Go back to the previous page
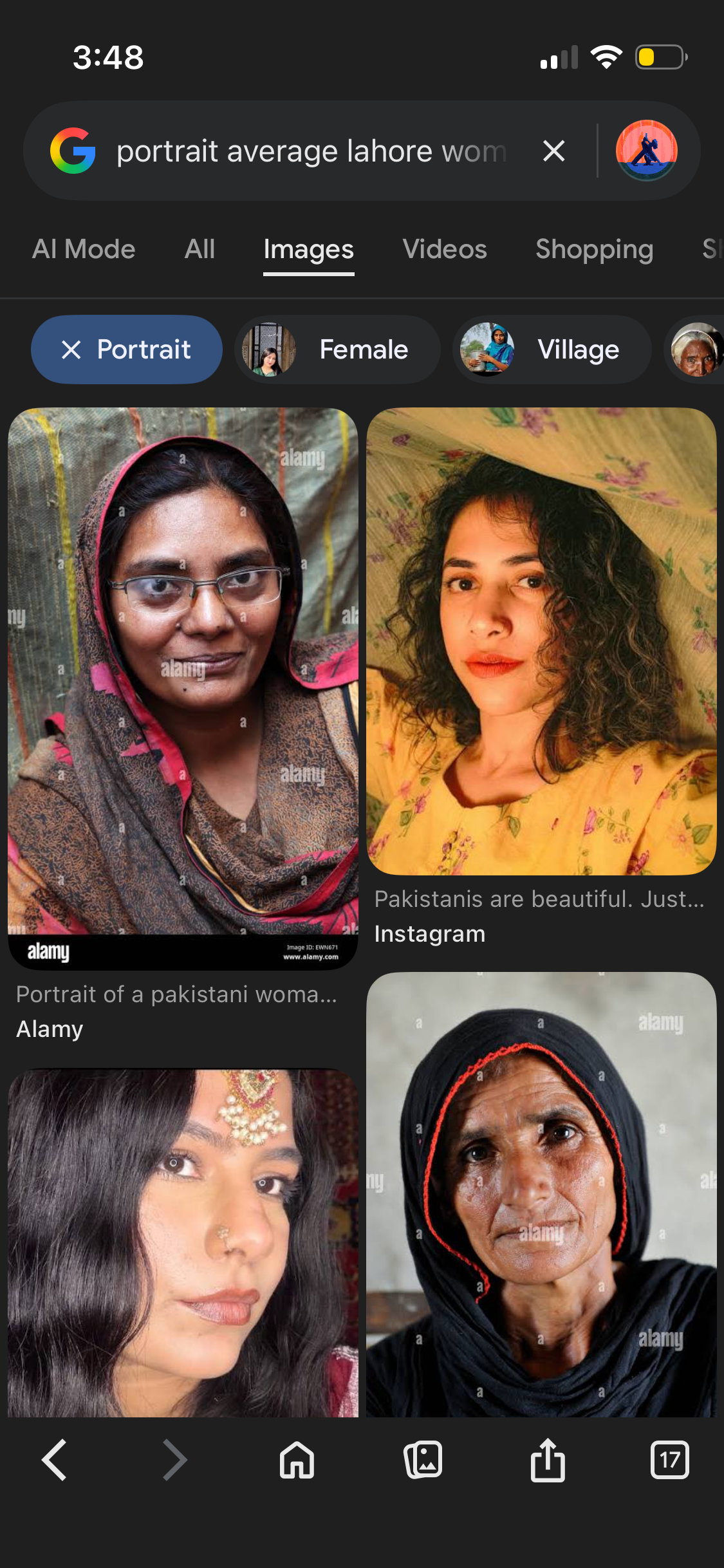 pos(54,1460)
